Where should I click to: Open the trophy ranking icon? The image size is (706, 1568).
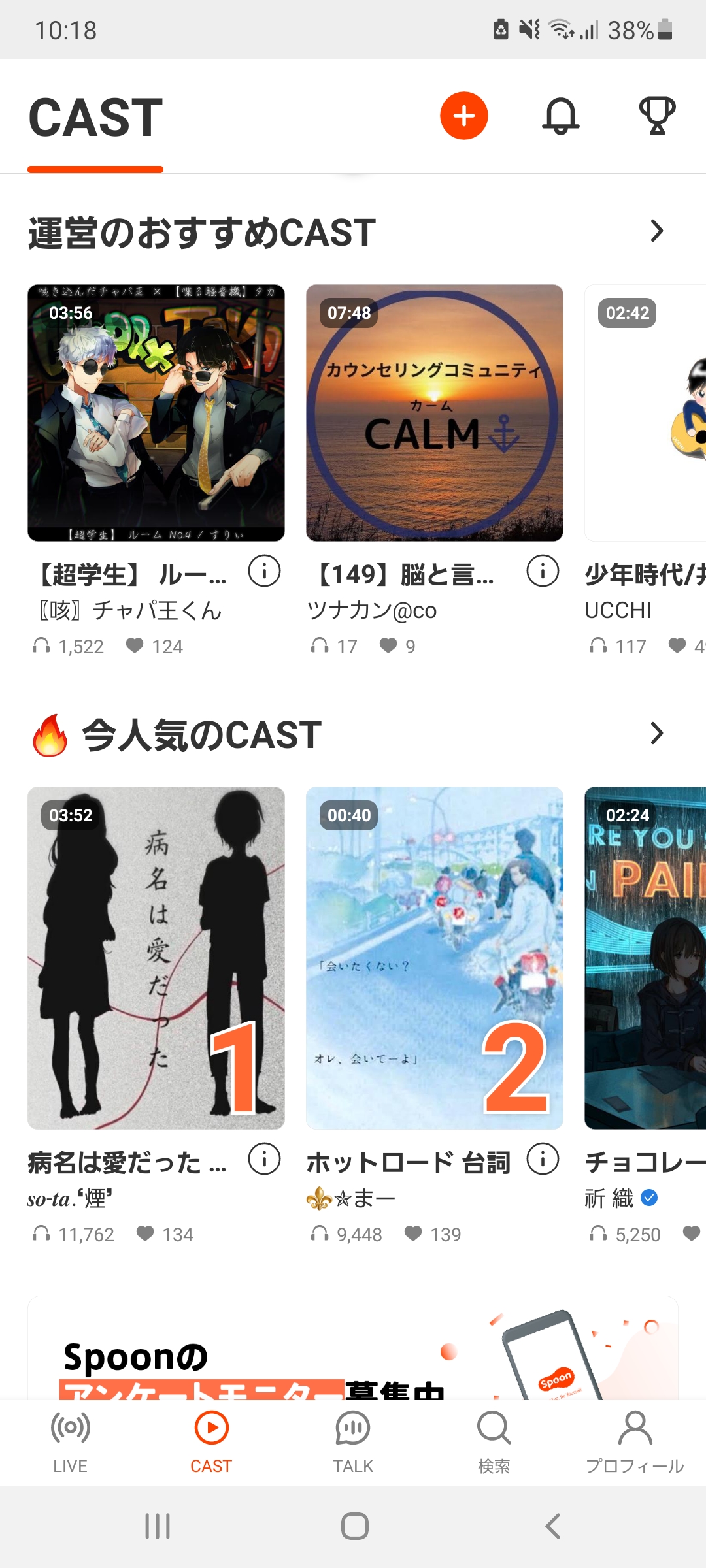(656, 116)
